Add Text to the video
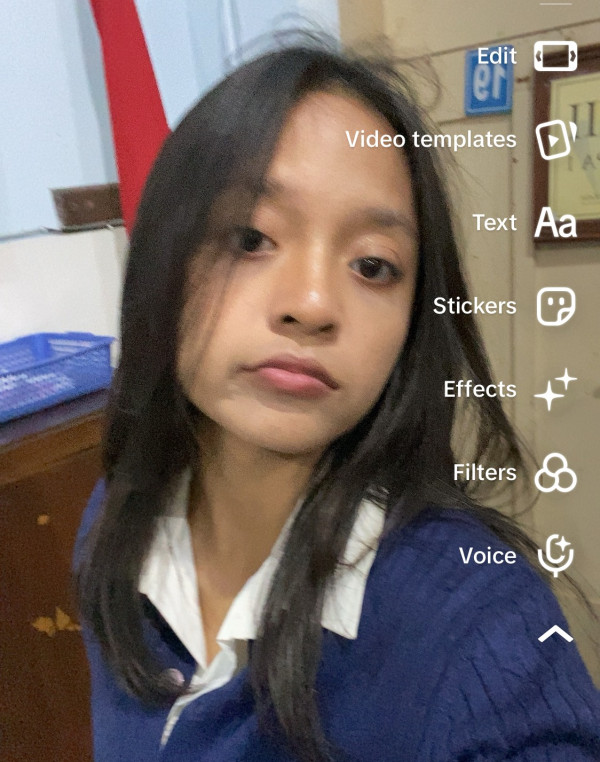 pos(555,223)
